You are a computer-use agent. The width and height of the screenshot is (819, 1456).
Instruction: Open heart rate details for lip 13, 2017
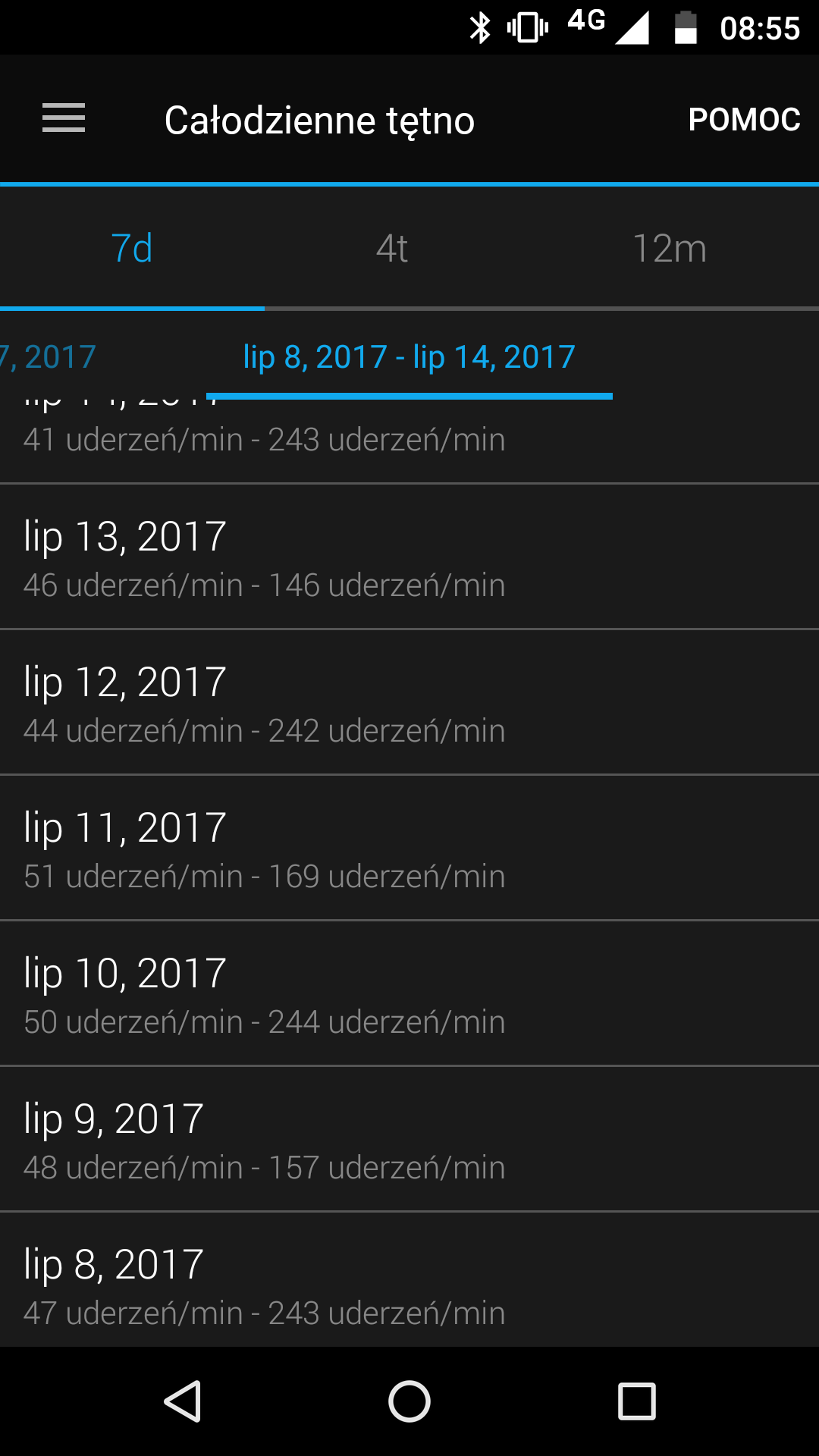(x=409, y=557)
